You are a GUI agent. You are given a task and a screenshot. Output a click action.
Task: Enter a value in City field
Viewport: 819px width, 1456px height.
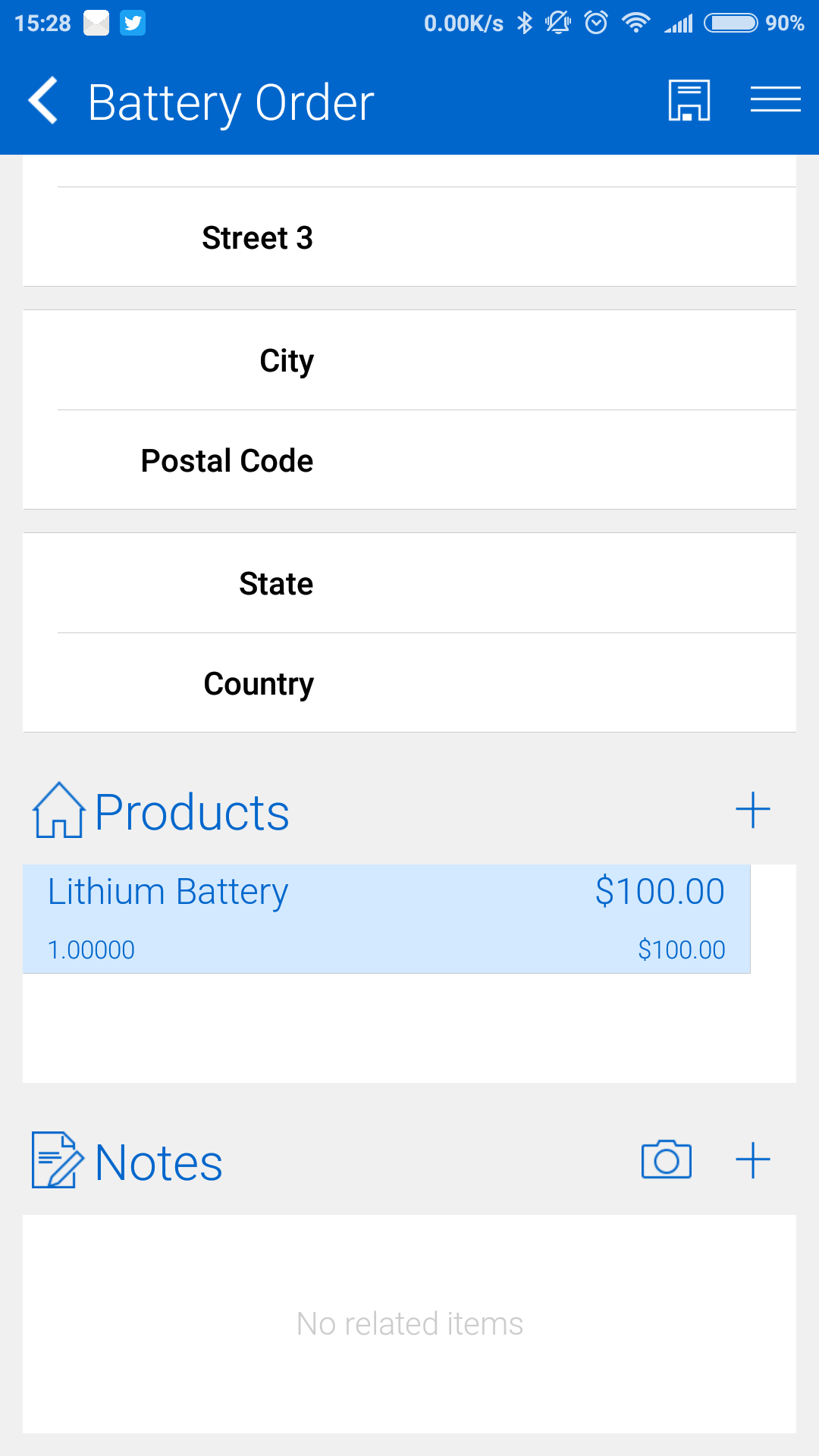409,360
